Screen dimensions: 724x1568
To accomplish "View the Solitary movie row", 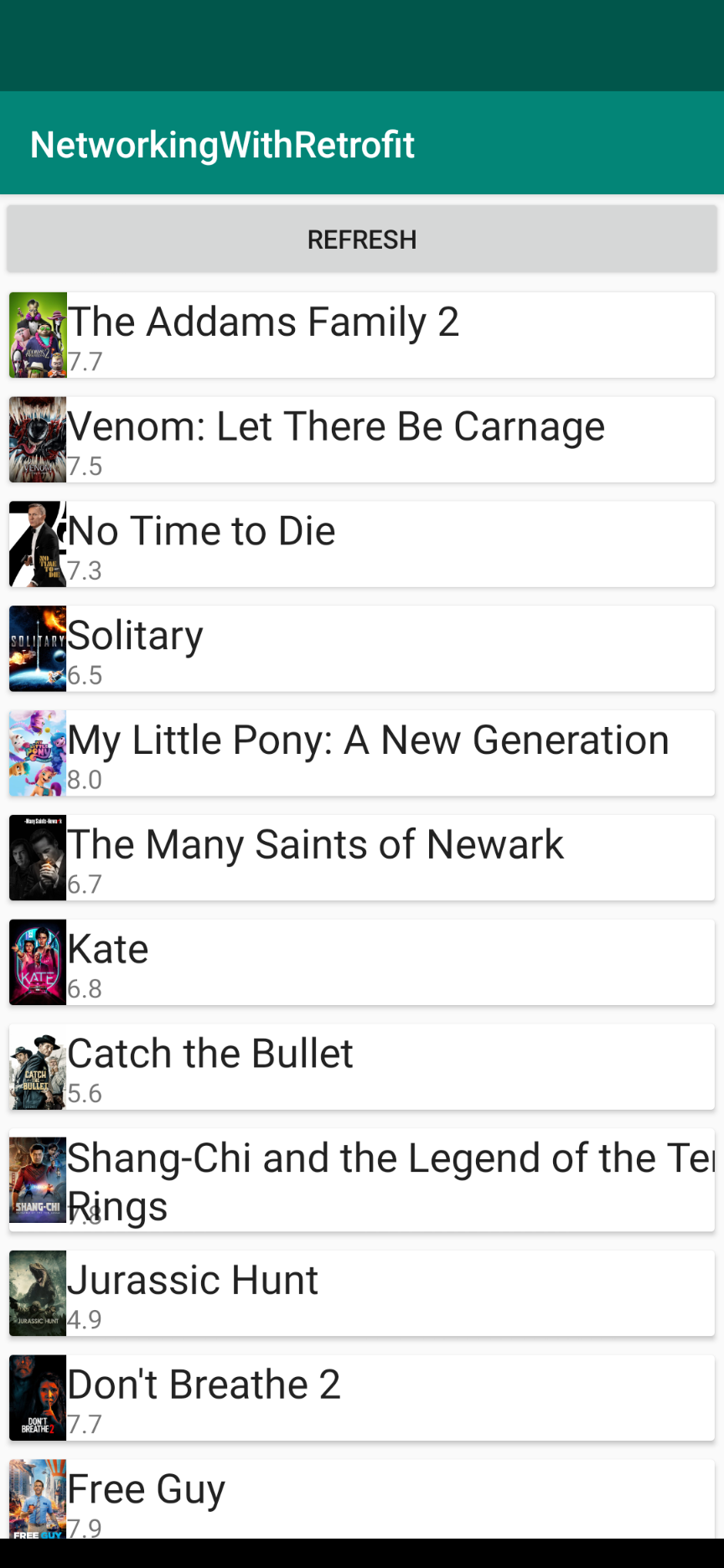I will [x=362, y=649].
